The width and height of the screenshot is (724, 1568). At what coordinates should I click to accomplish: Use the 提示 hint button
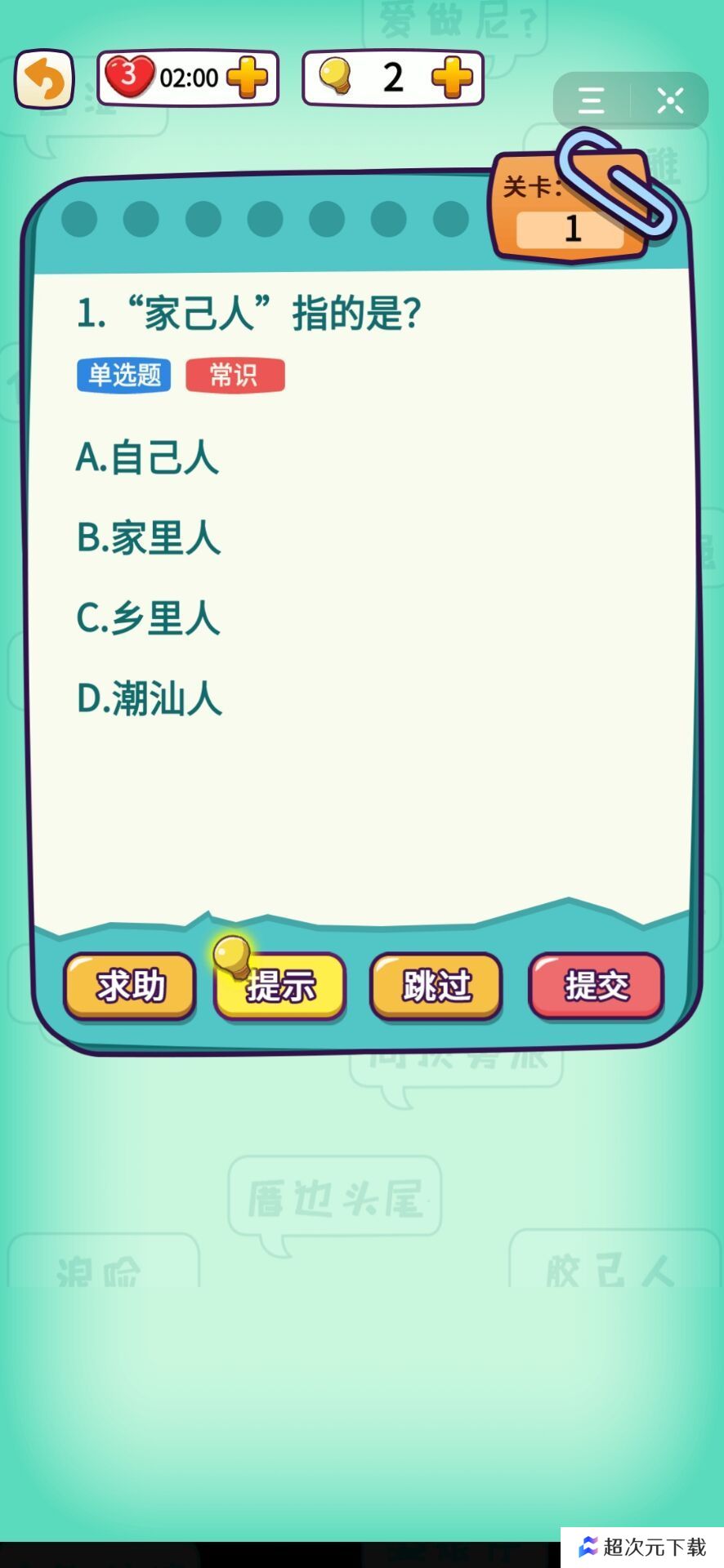click(280, 986)
